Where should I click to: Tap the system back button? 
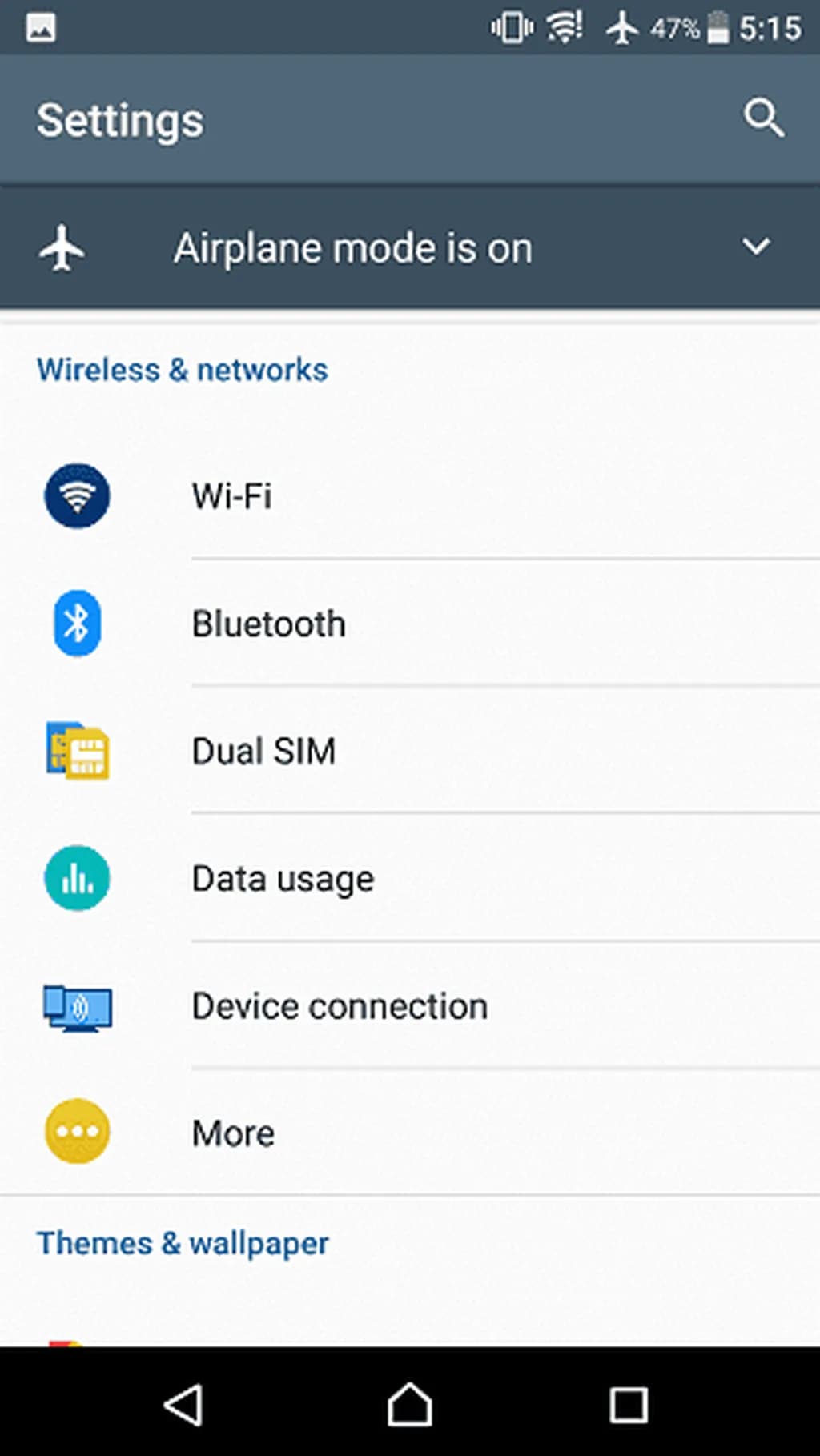tap(183, 1405)
